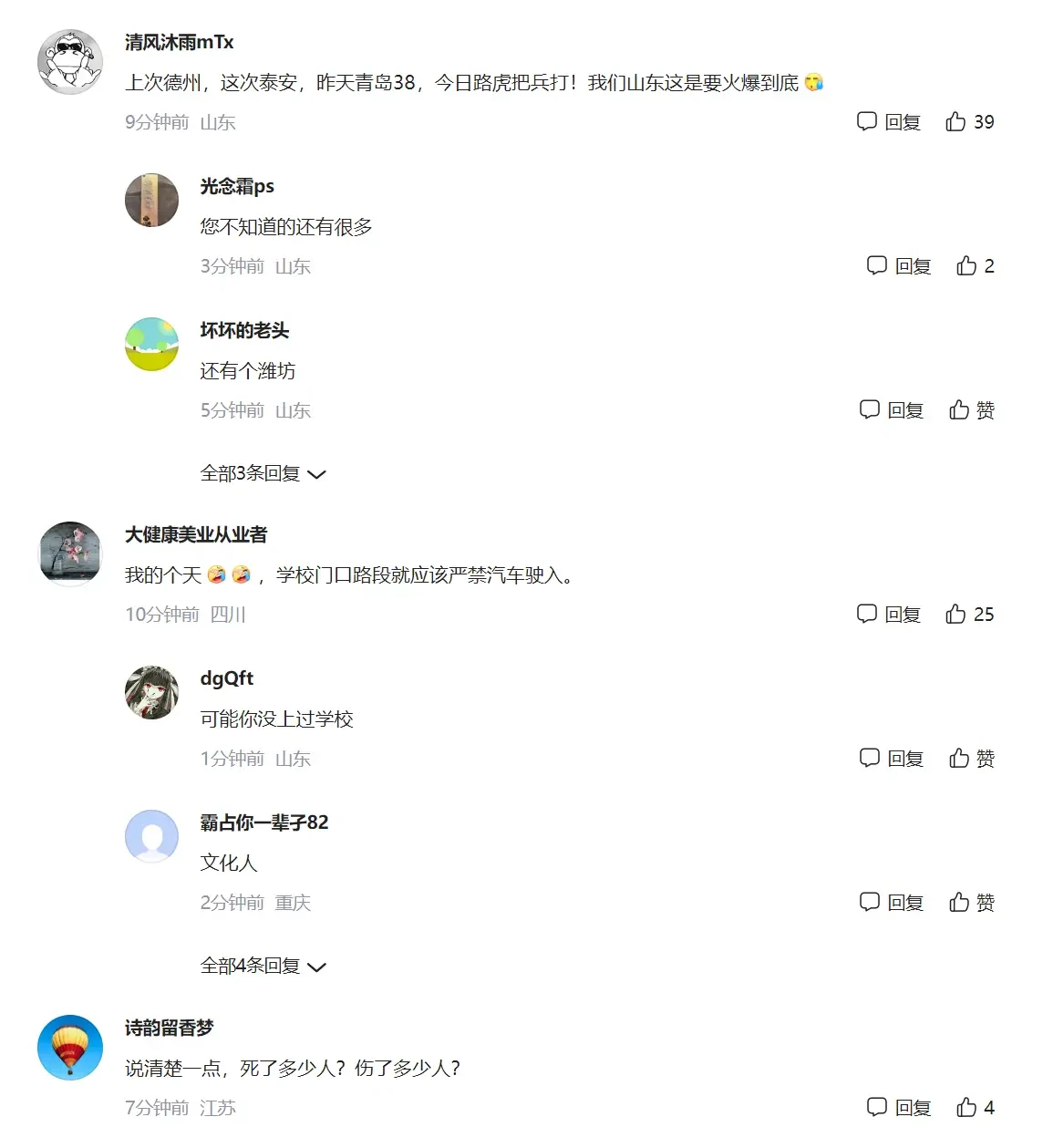
Task: Expand 全部4条回复
Action: point(263,966)
